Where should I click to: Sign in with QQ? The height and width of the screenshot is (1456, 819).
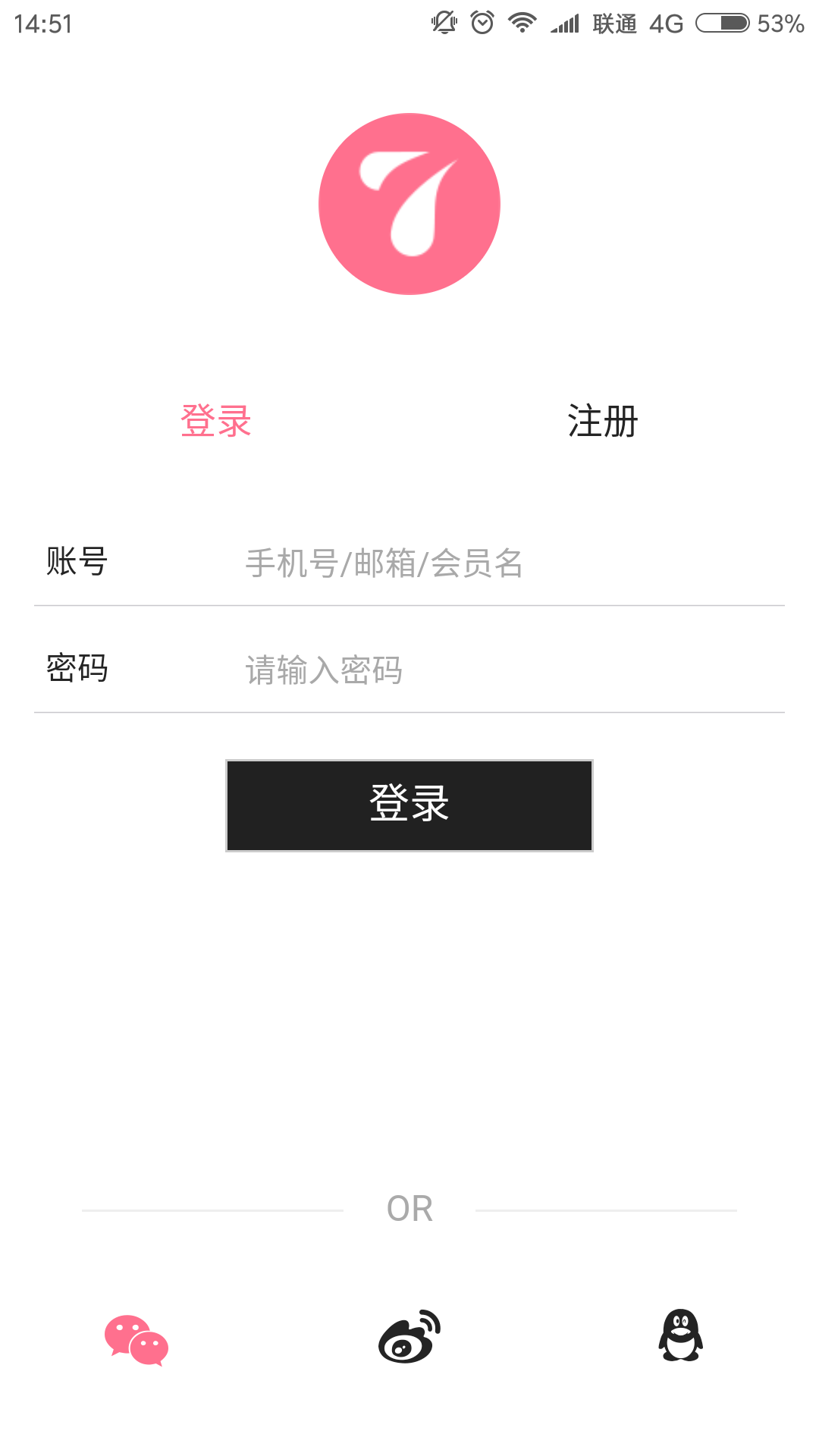(x=681, y=1335)
